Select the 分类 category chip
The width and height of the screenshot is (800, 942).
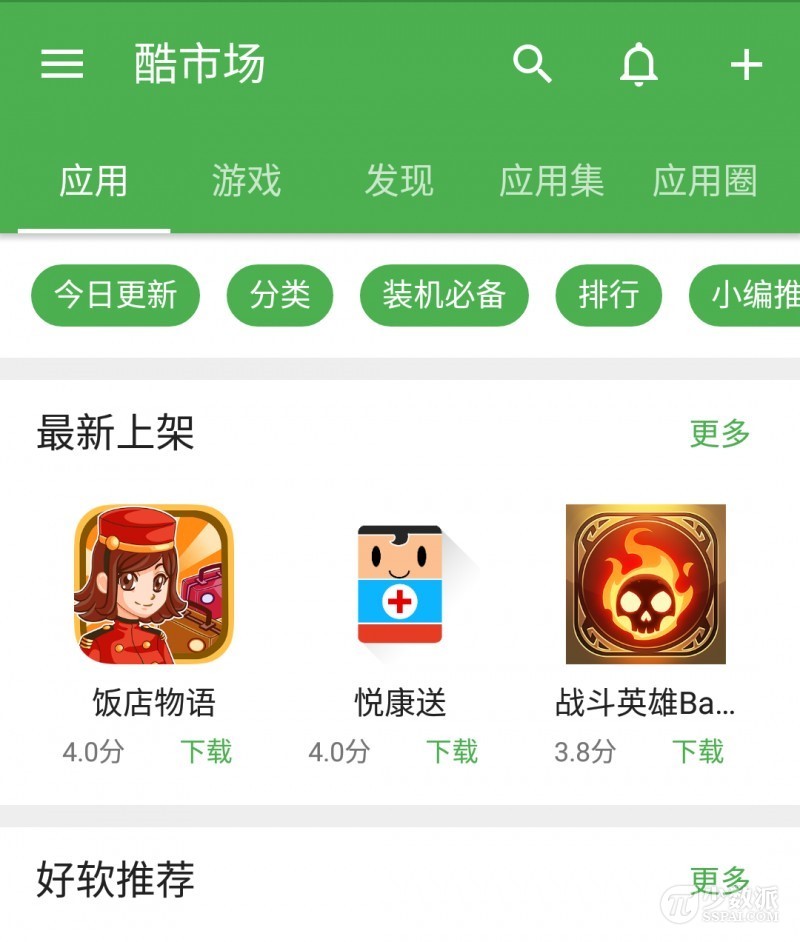point(279,295)
